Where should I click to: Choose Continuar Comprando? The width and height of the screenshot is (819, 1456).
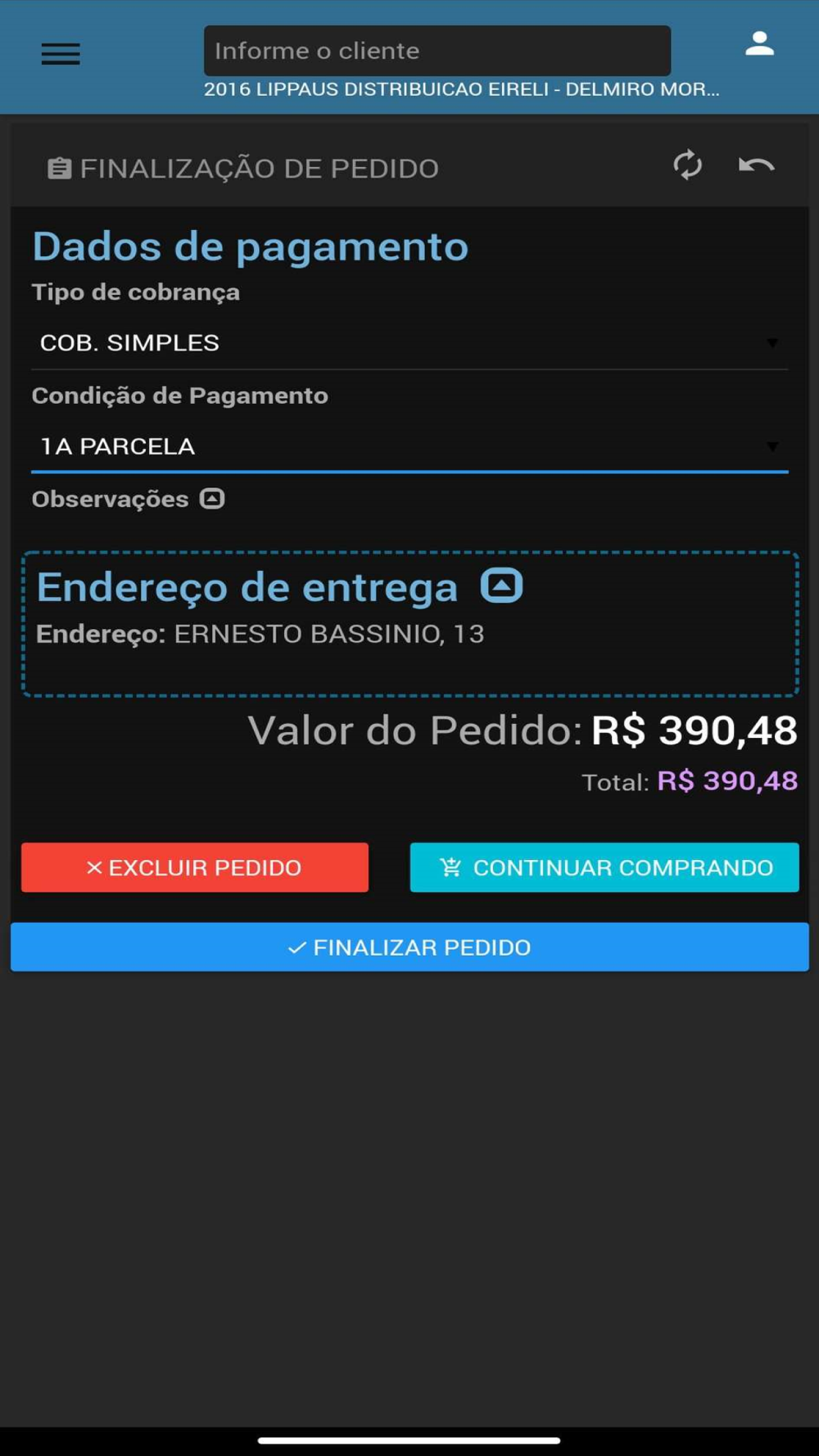[604, 867]
